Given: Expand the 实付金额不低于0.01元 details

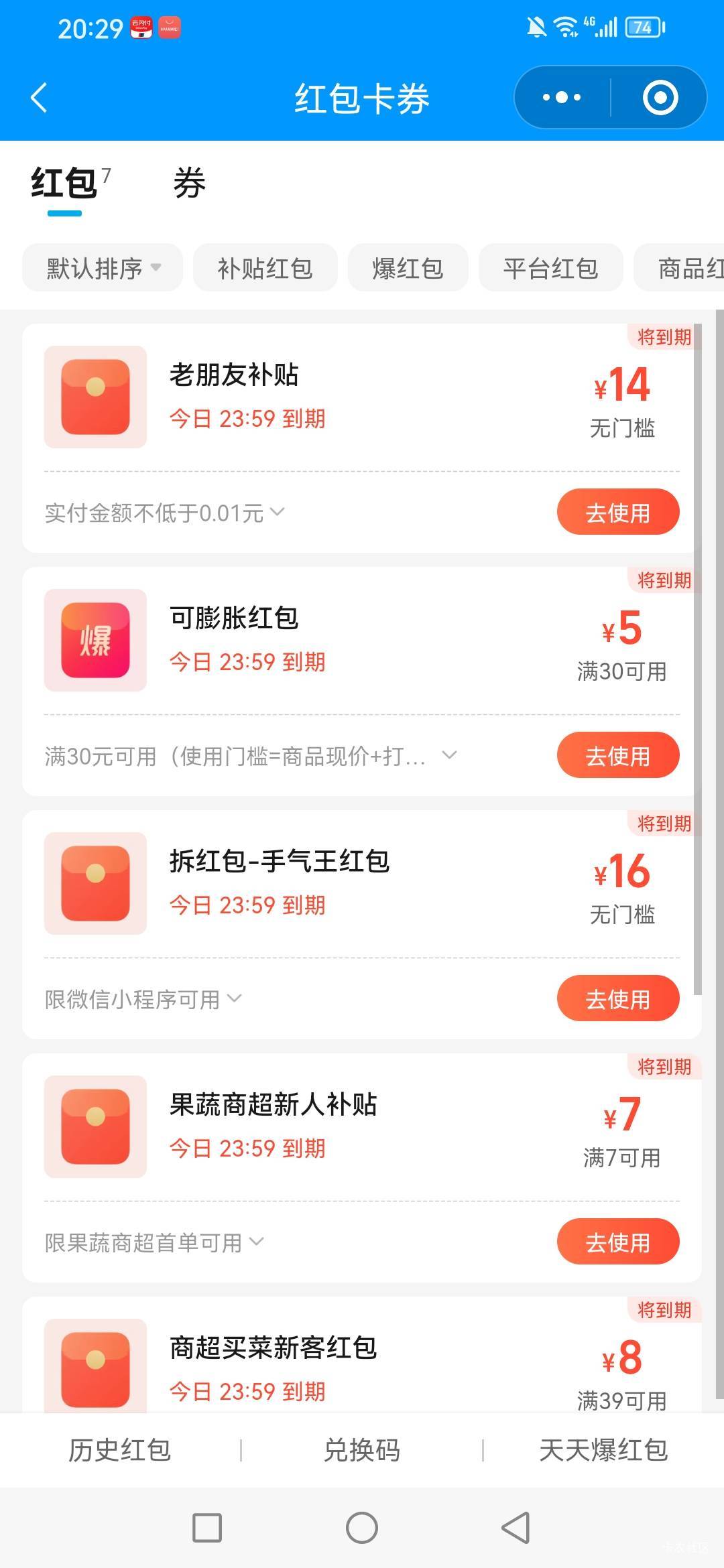Looking at the screenshot, I should [x=165, y=513].
